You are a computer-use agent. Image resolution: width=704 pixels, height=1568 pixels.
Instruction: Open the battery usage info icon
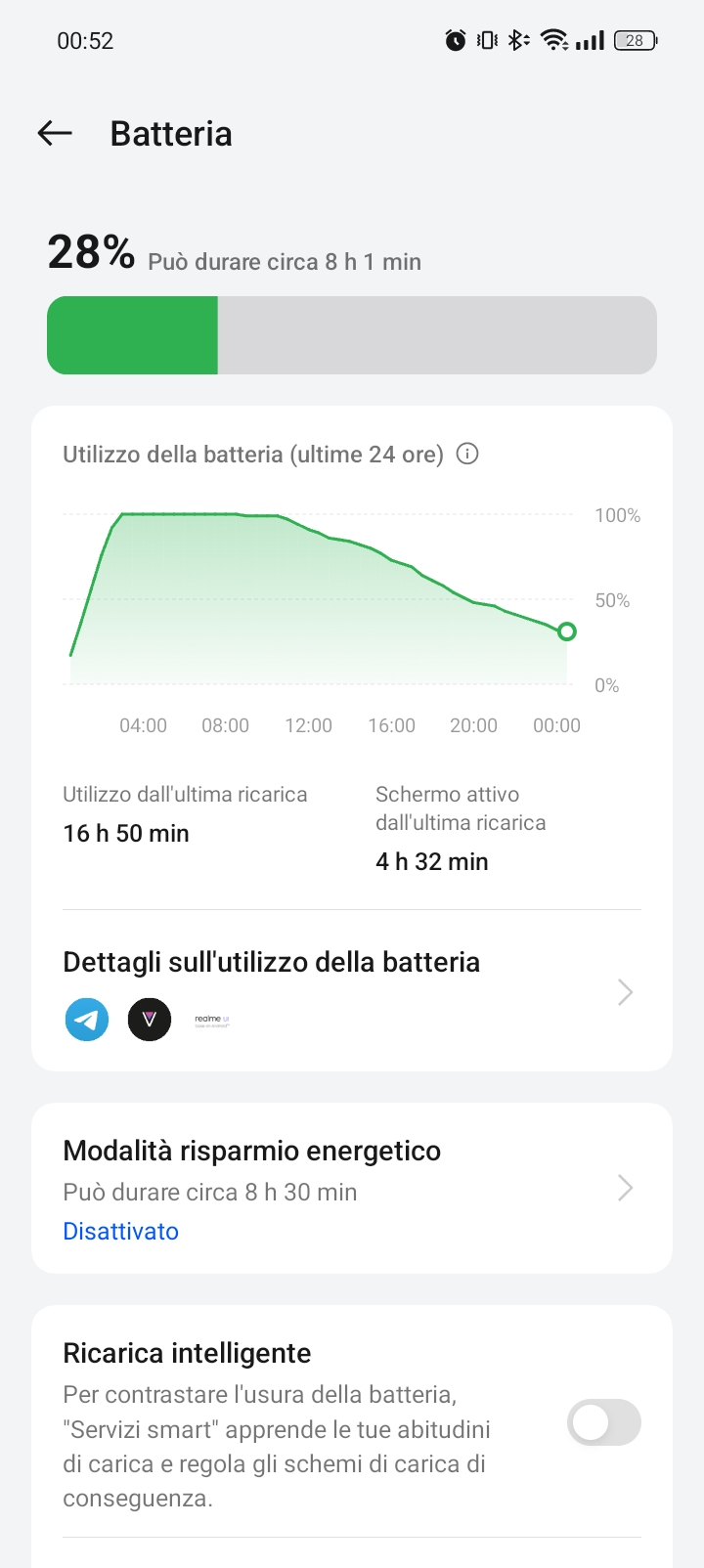(x=467, y=454)
